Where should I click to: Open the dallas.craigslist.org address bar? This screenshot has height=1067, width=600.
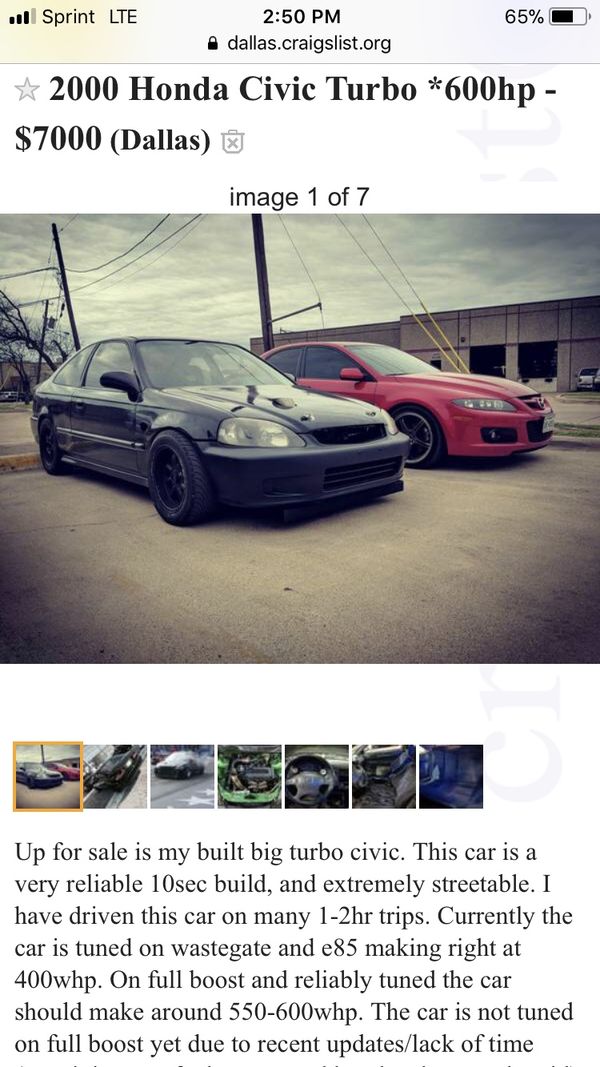coord(300,44)
